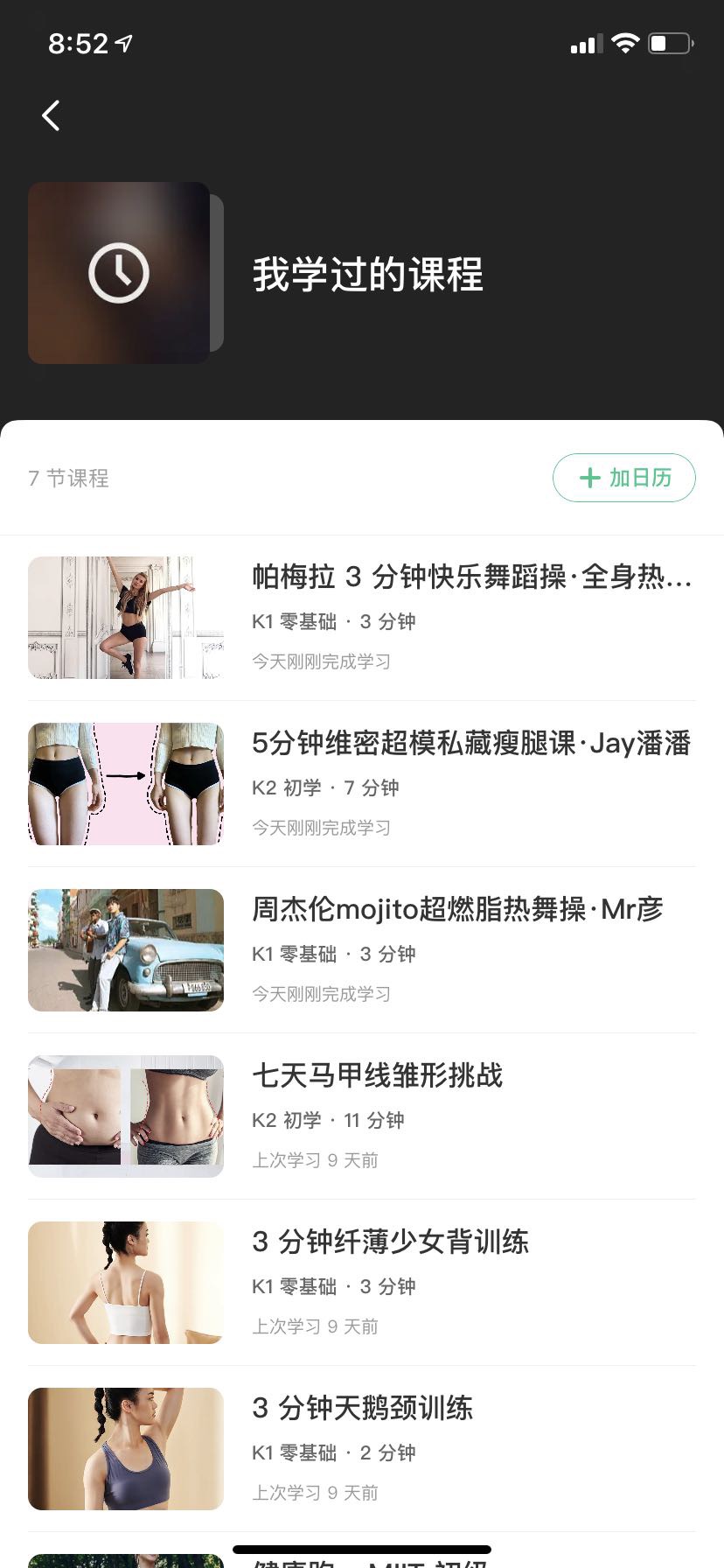
Task: Open 帕梅拉 3 分钟快乐舞蹈操 course
Action: 470,577
